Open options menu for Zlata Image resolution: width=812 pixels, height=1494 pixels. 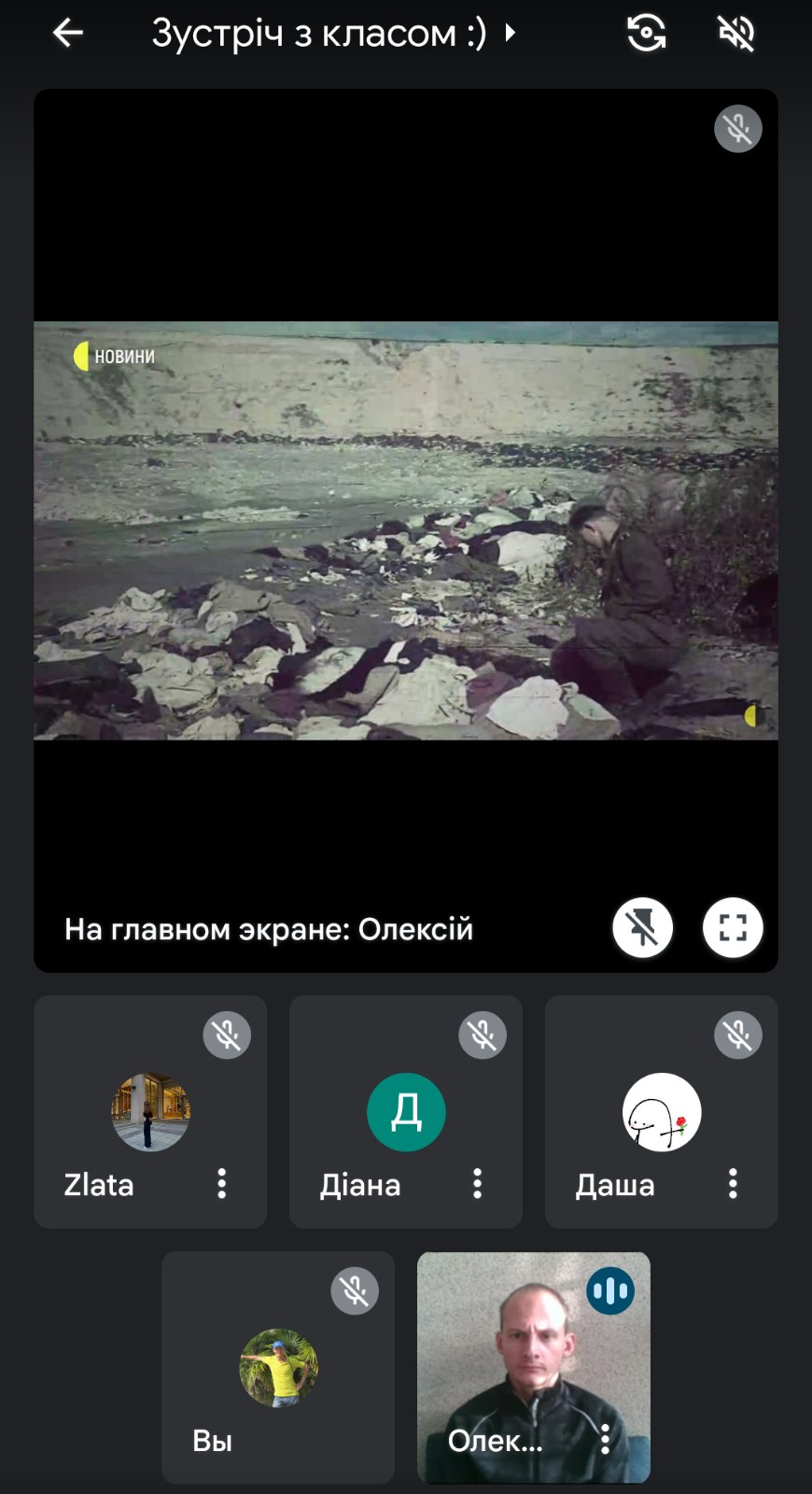point(221,1183)
